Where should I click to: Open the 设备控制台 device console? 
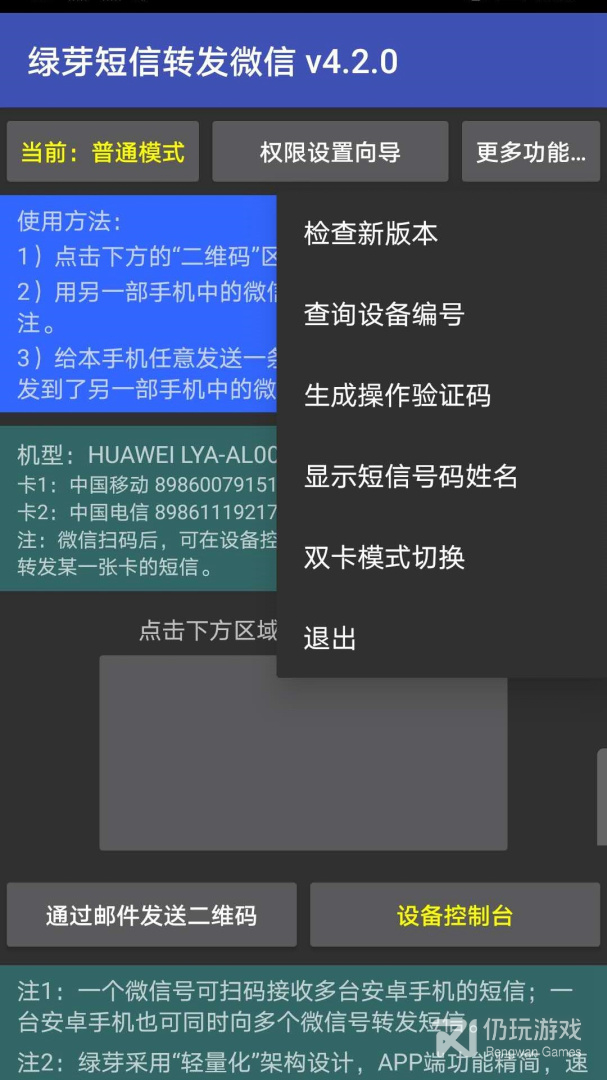(455, 915)
